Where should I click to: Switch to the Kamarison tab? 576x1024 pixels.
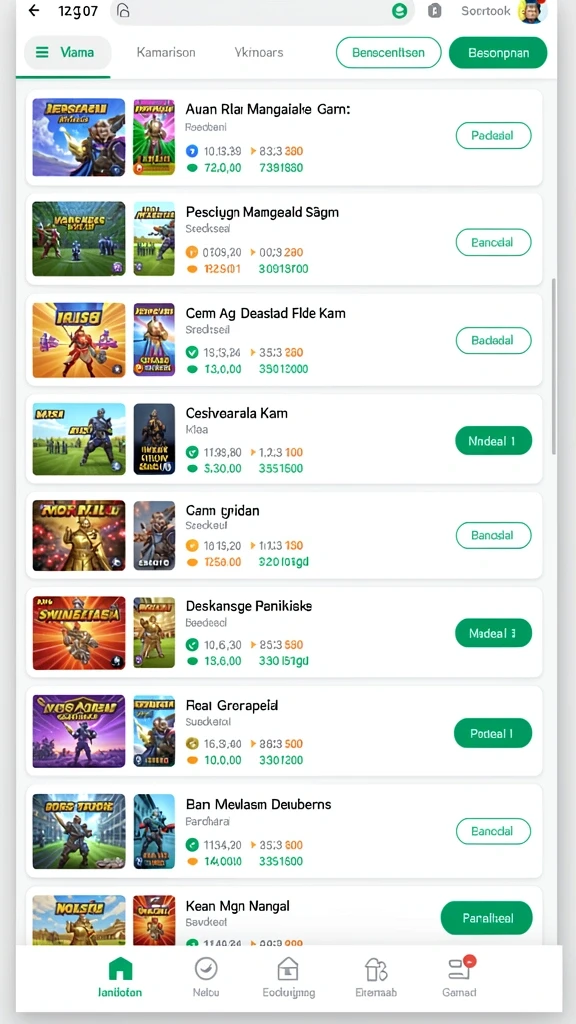[x=166, y=53]
